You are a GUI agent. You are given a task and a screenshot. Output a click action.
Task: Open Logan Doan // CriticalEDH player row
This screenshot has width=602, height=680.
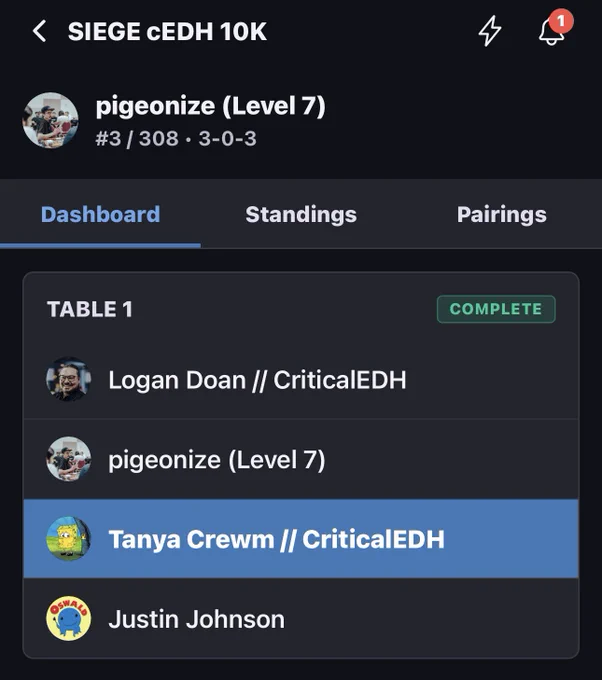pyautogui.click(x=301, y=379)
